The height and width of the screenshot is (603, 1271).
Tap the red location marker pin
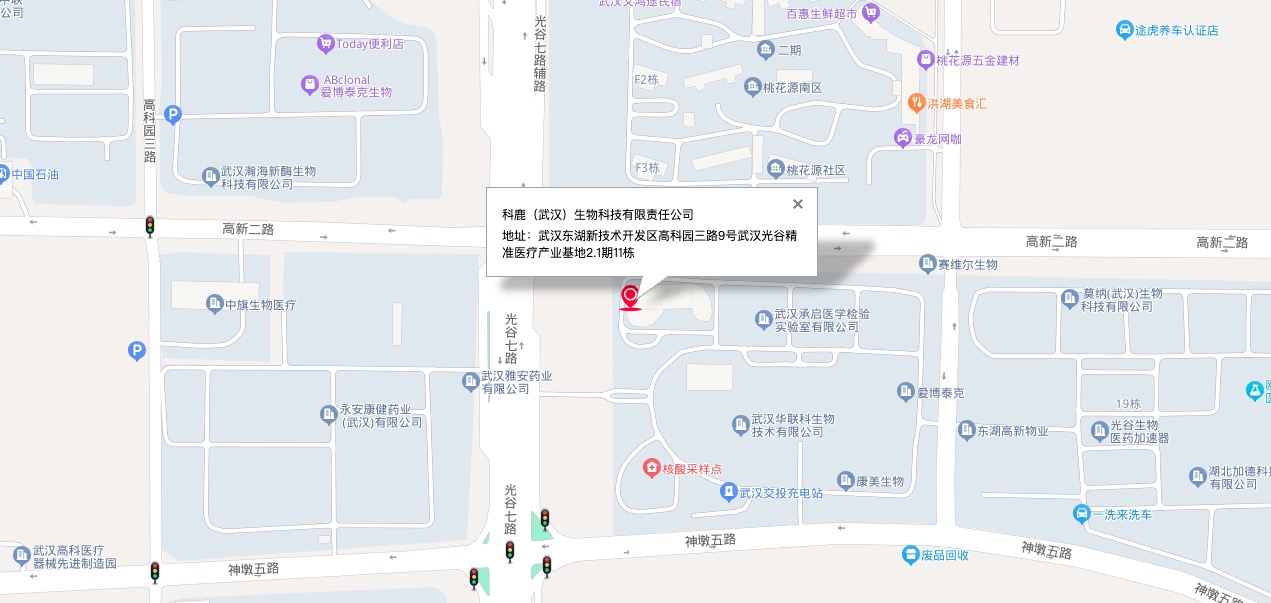(630, 297)
